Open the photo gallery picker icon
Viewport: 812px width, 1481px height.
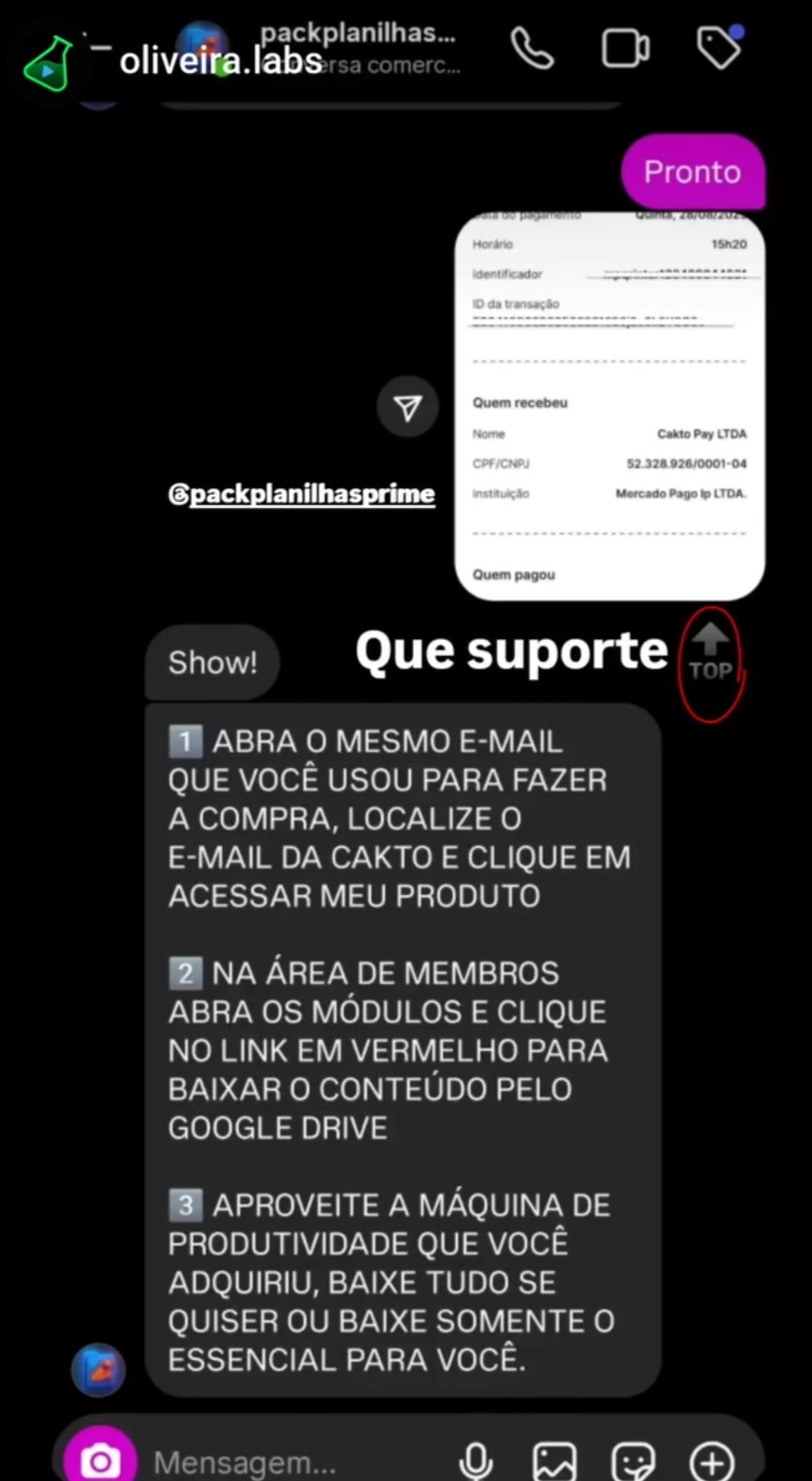point(555,1462)
